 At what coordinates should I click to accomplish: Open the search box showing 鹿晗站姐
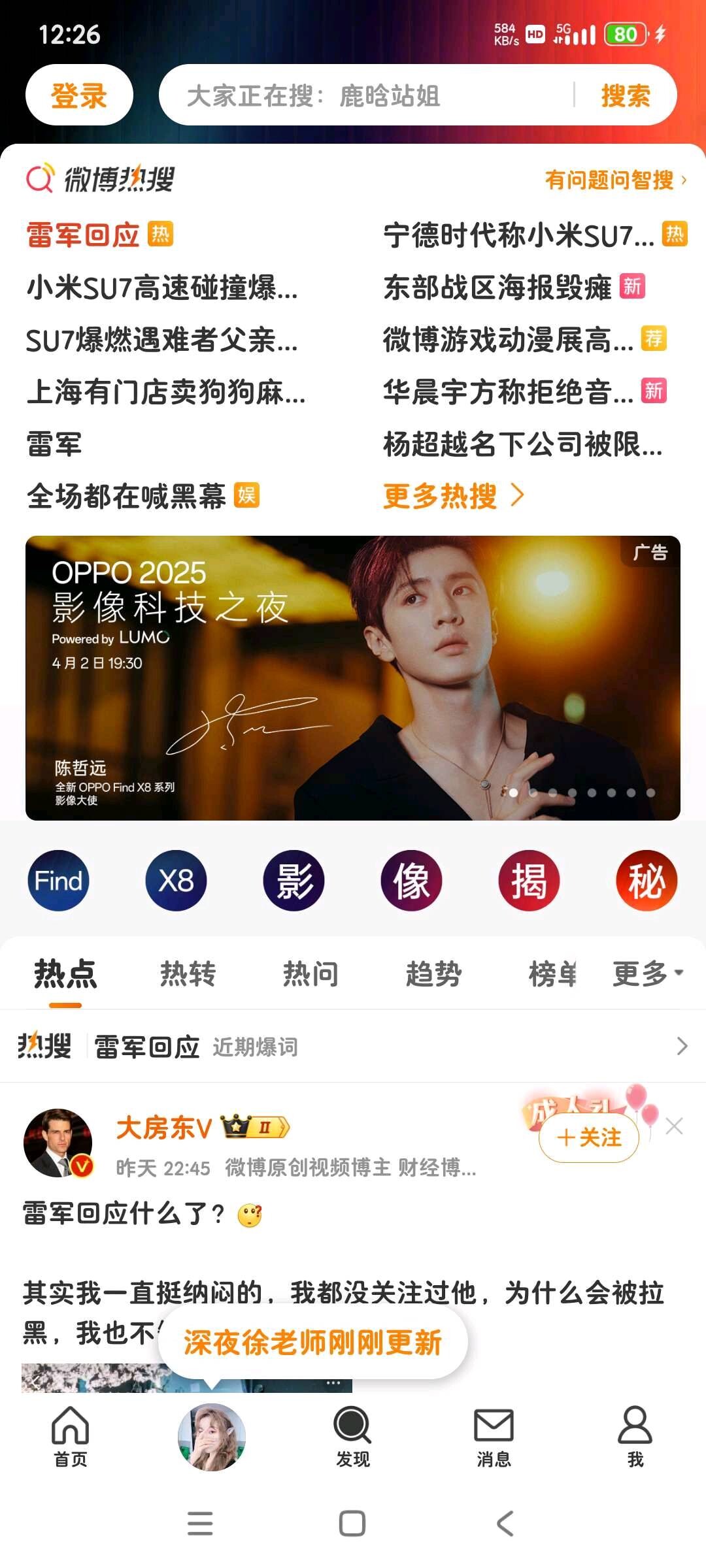[366, 95]
